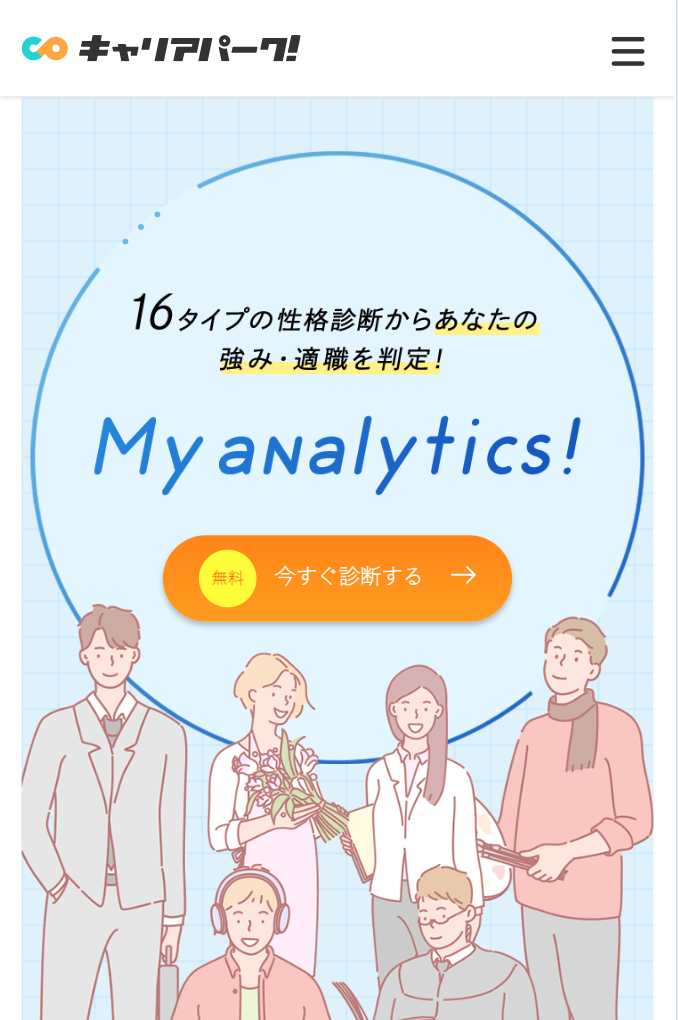This screenshot has height=1020, width=678.
Task: Go to the キャリアパーク home page via the logo
Action: (x=160, y=48)
